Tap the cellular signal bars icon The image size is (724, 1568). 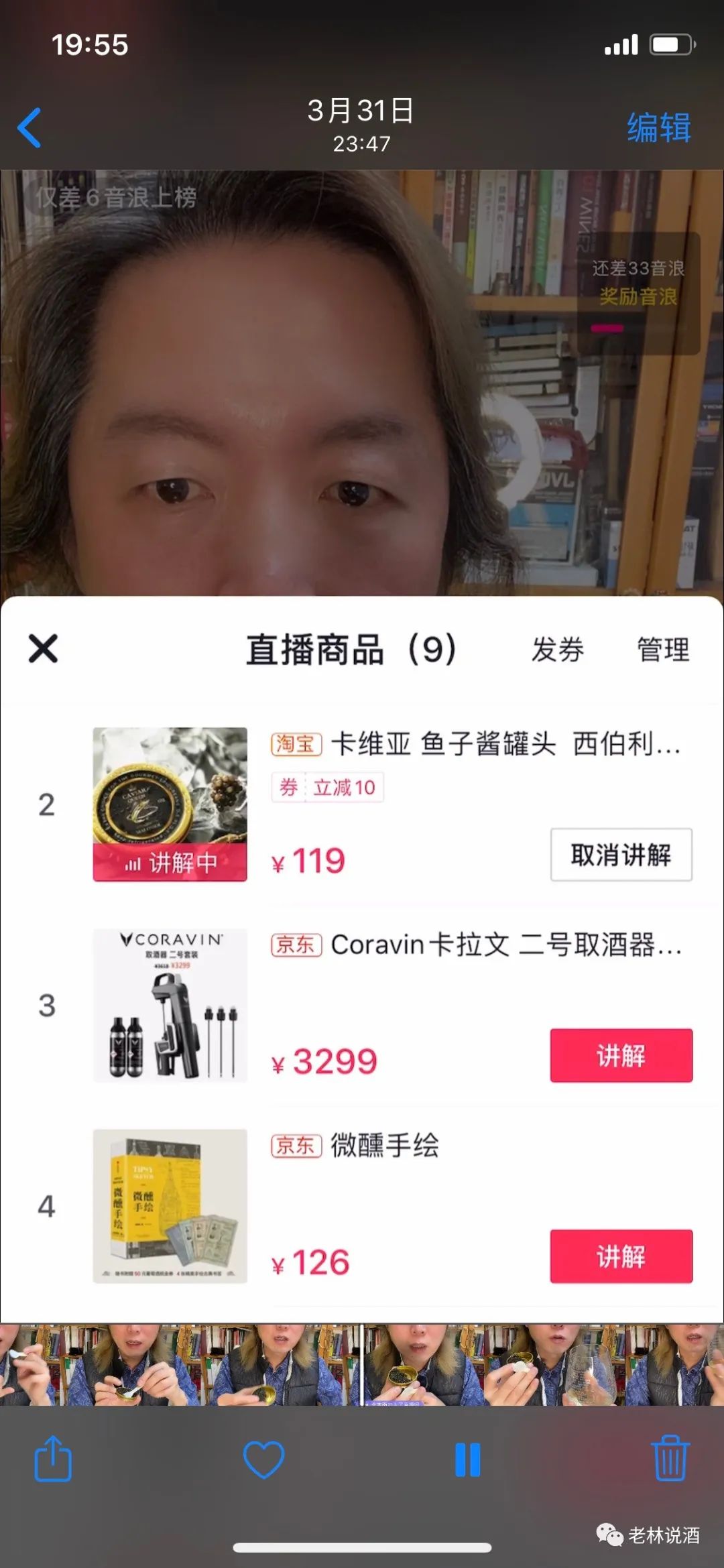click(x=620, y=44)
